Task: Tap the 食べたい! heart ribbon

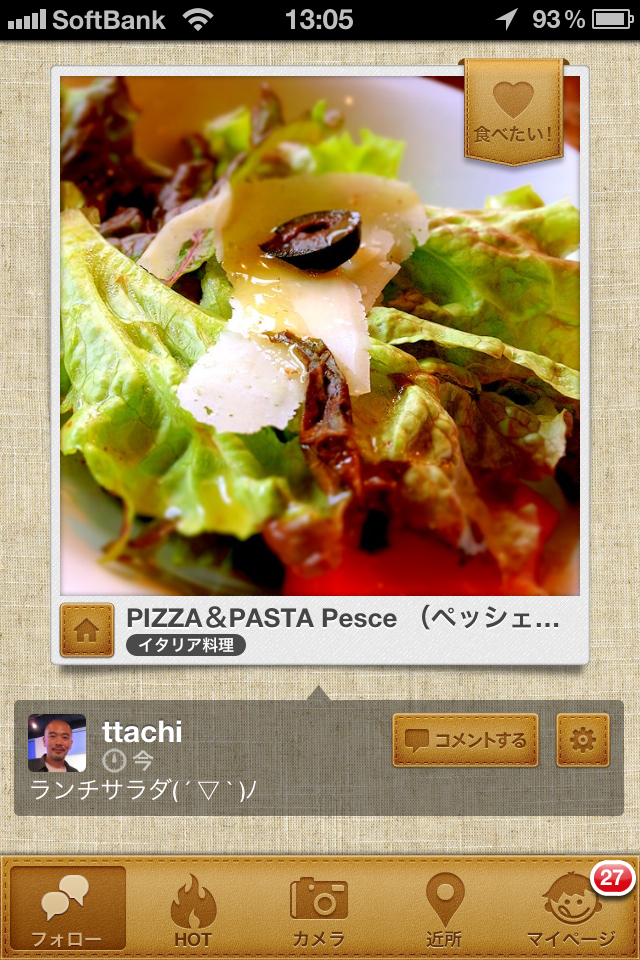Action: 512,111
